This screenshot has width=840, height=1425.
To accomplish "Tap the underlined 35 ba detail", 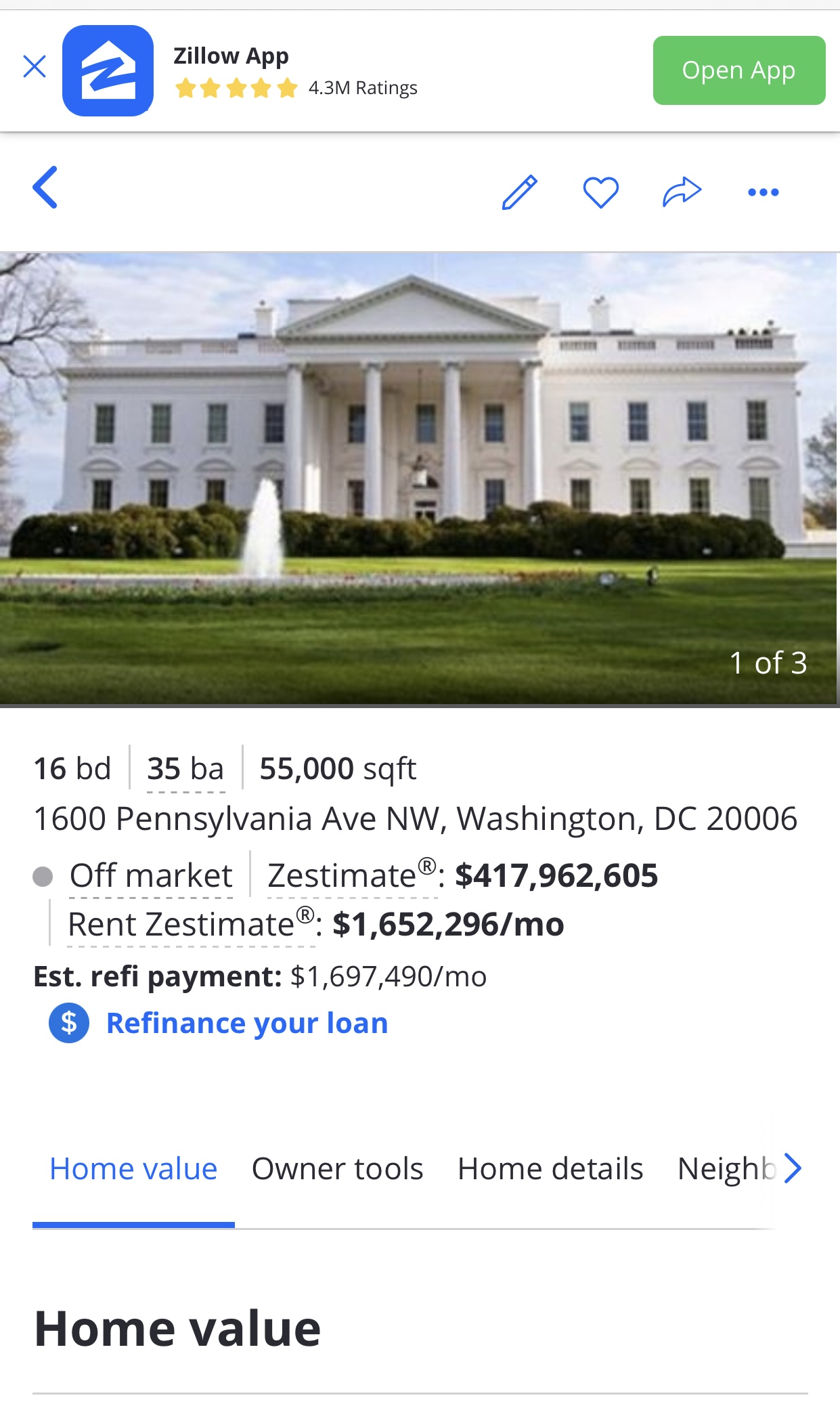I will tap(185, 769).
